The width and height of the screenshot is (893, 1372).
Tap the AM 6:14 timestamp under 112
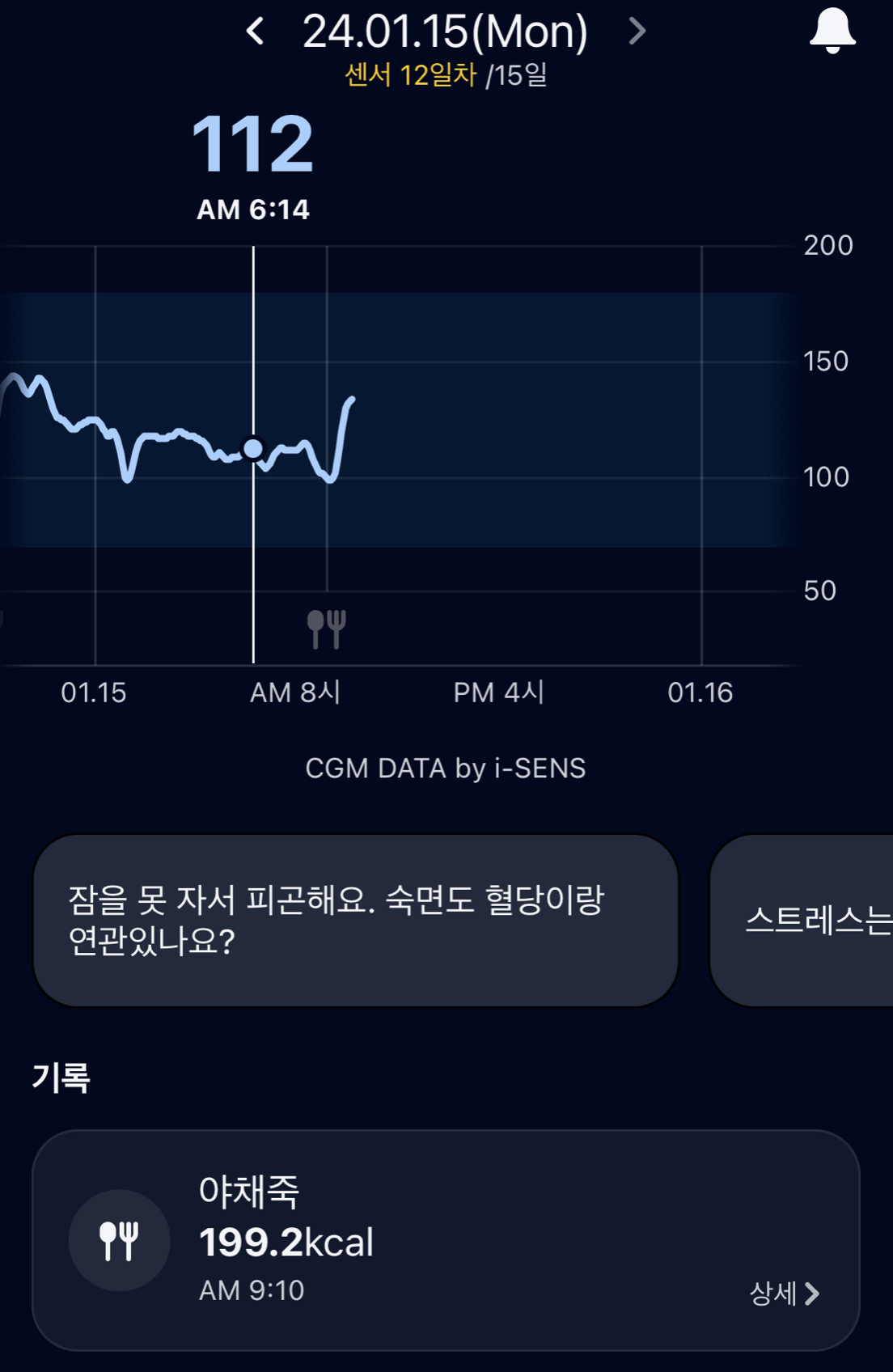click(253, 211)
